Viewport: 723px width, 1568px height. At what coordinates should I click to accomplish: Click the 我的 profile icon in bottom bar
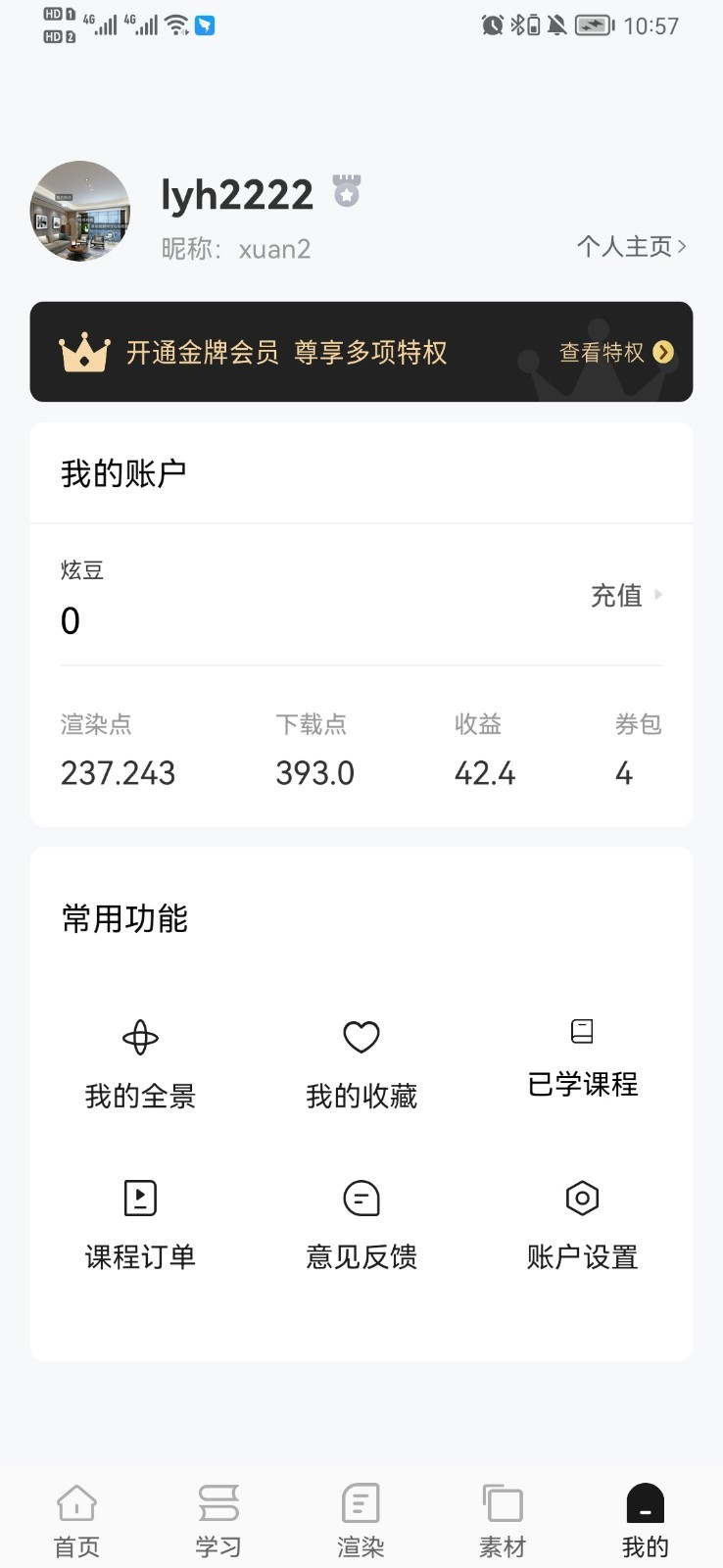pos(644,1501)
